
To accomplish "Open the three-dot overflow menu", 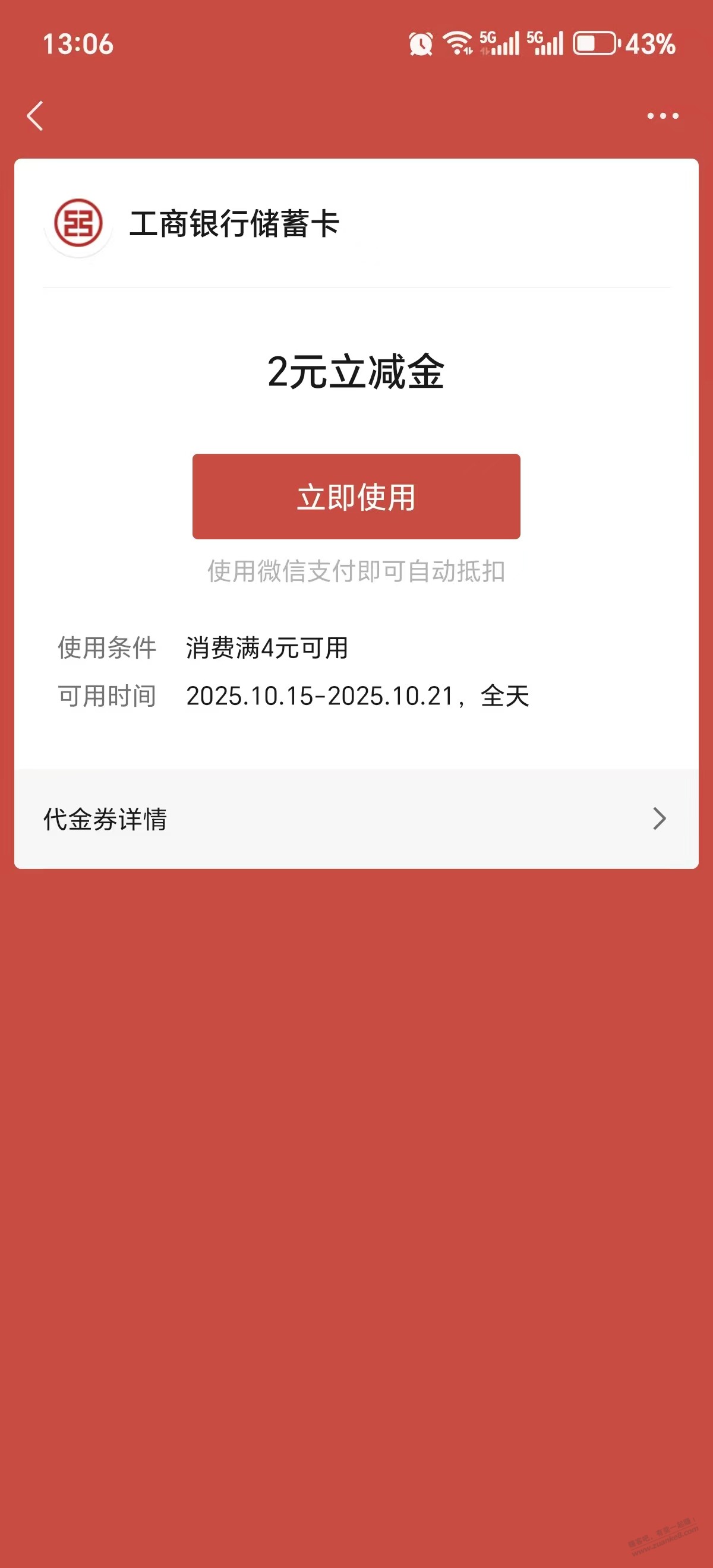I will click(x=662, y=116).
